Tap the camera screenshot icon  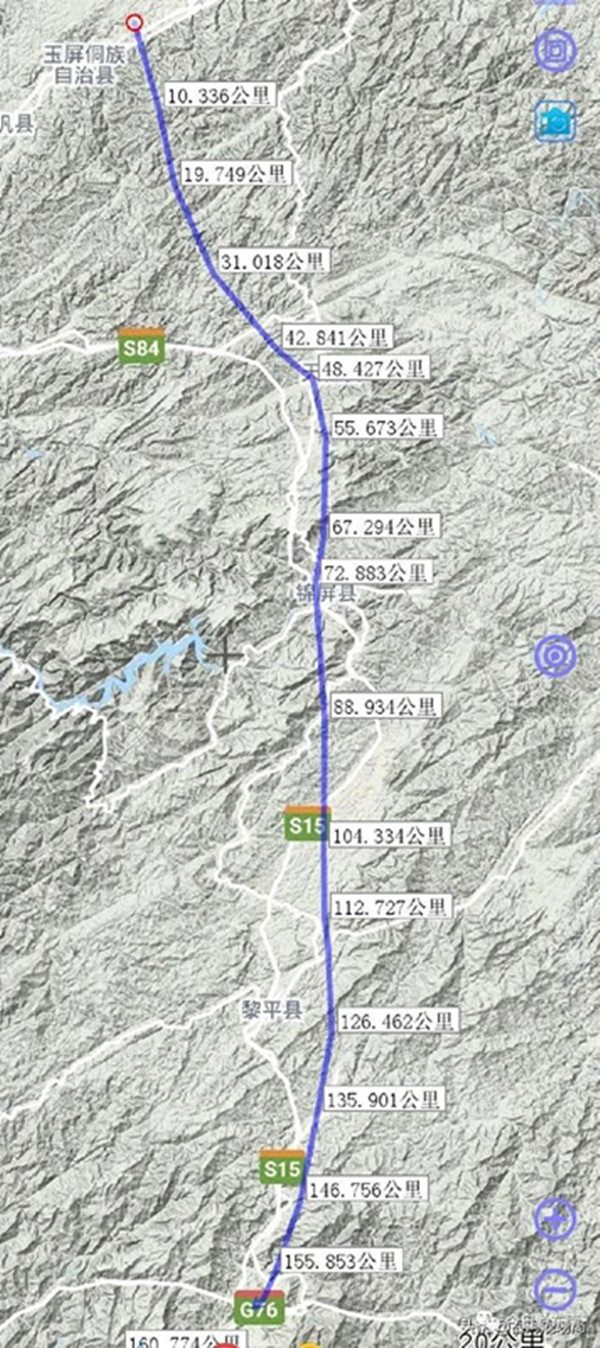click(556, 121)
